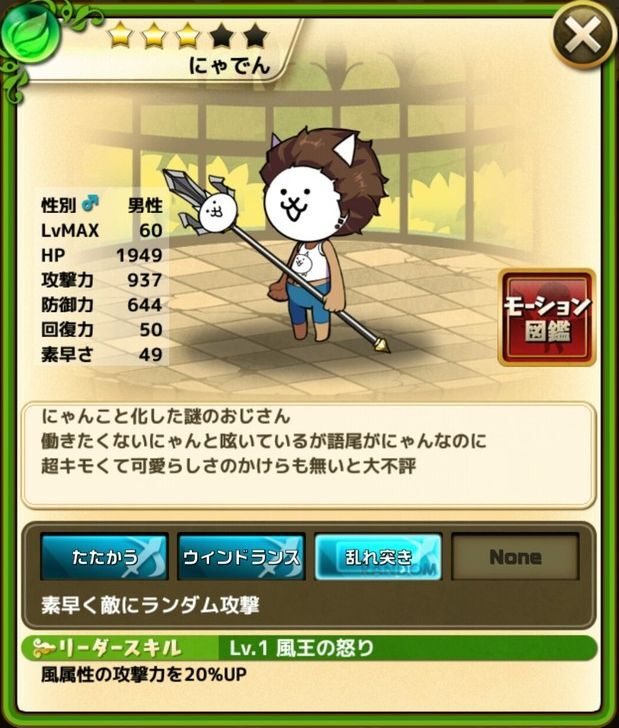Select the ウインドランス skill
The width and height of the screenshot is (619, 728).
241,558
